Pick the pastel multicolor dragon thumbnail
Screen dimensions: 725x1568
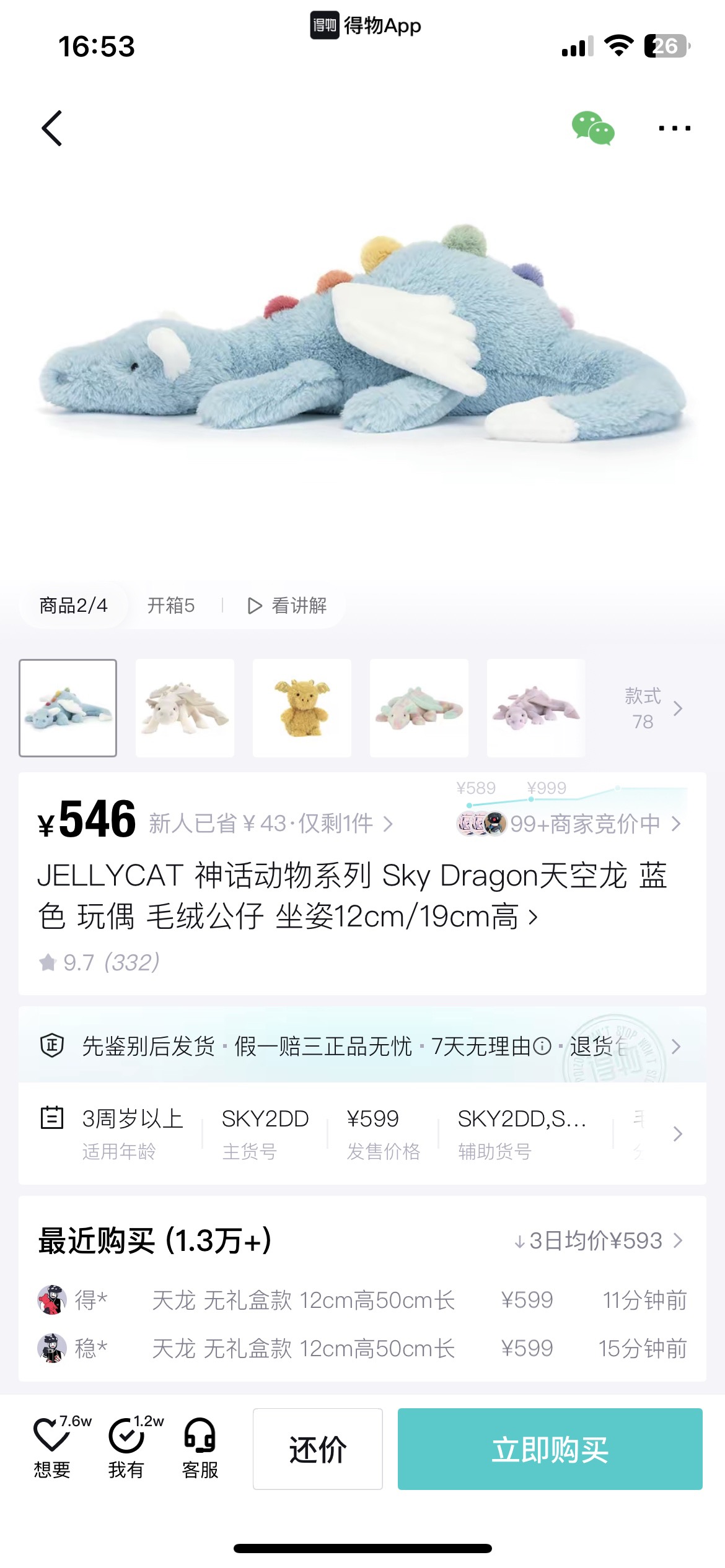[419, 708]
